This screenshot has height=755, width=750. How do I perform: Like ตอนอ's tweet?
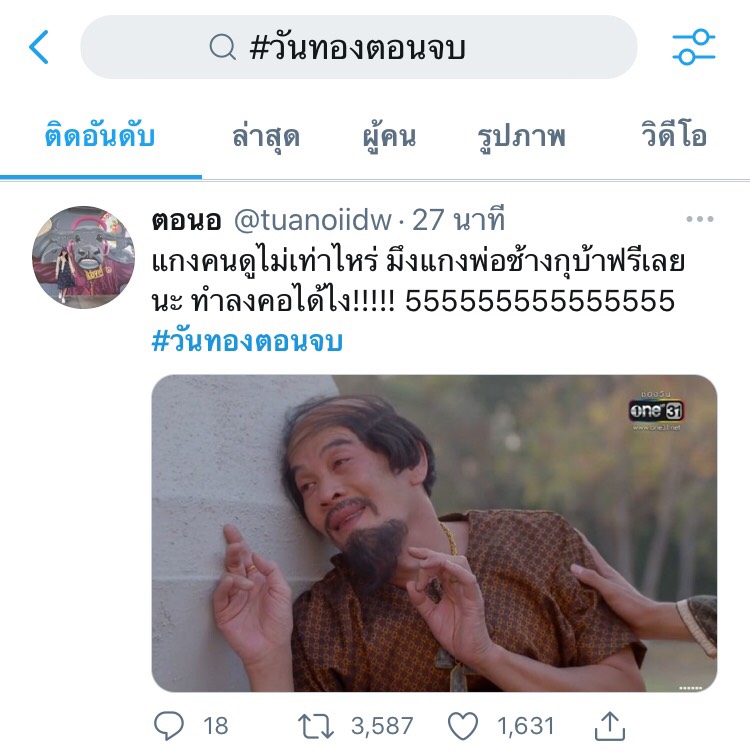(462, 725)
